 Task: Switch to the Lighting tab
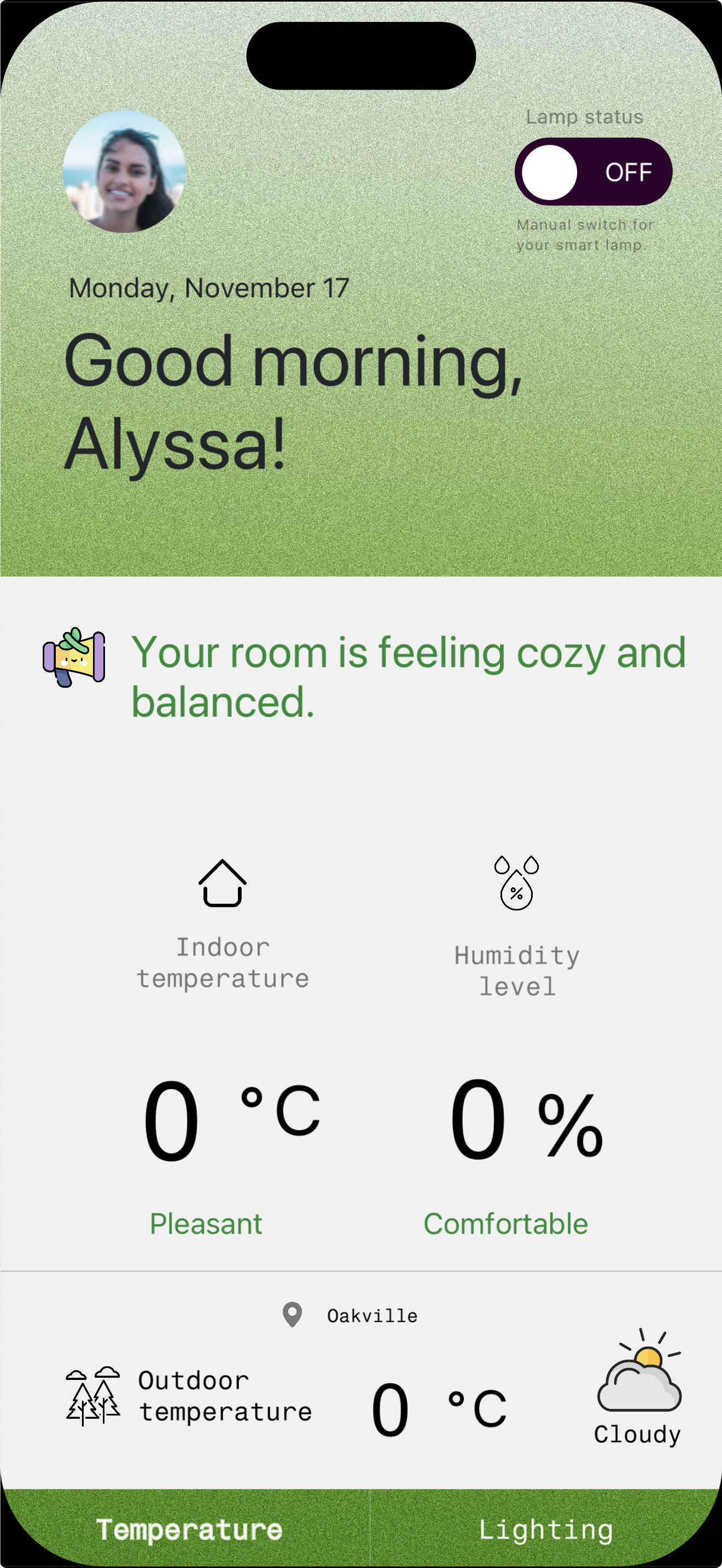545,1529
